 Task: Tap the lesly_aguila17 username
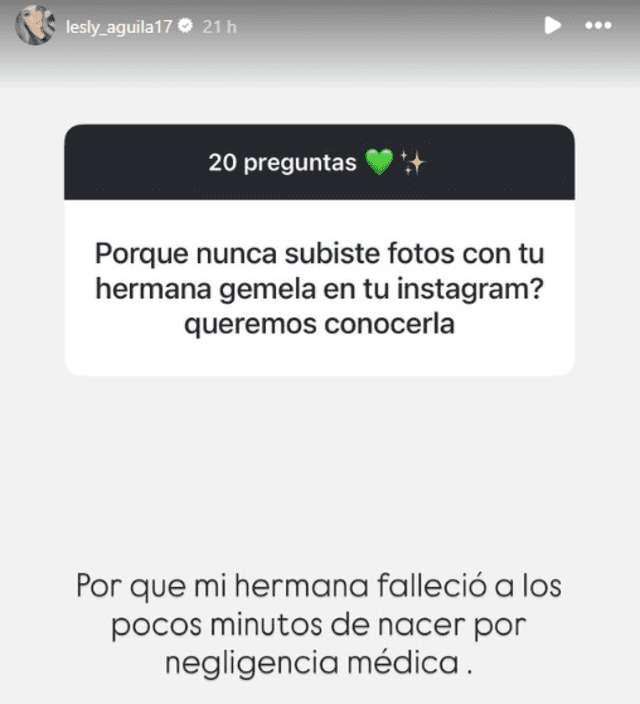pyautogui.click(x=120, y=28)
